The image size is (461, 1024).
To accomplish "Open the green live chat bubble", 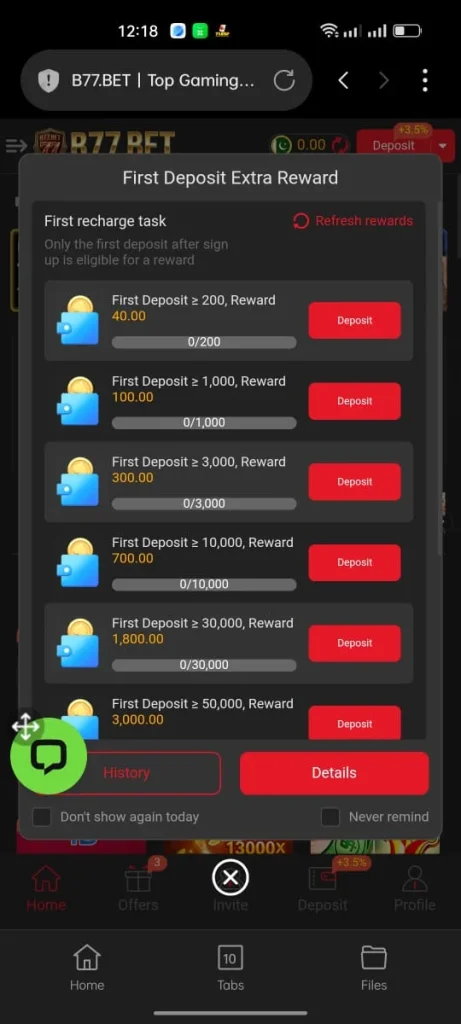I will (49, 756).
